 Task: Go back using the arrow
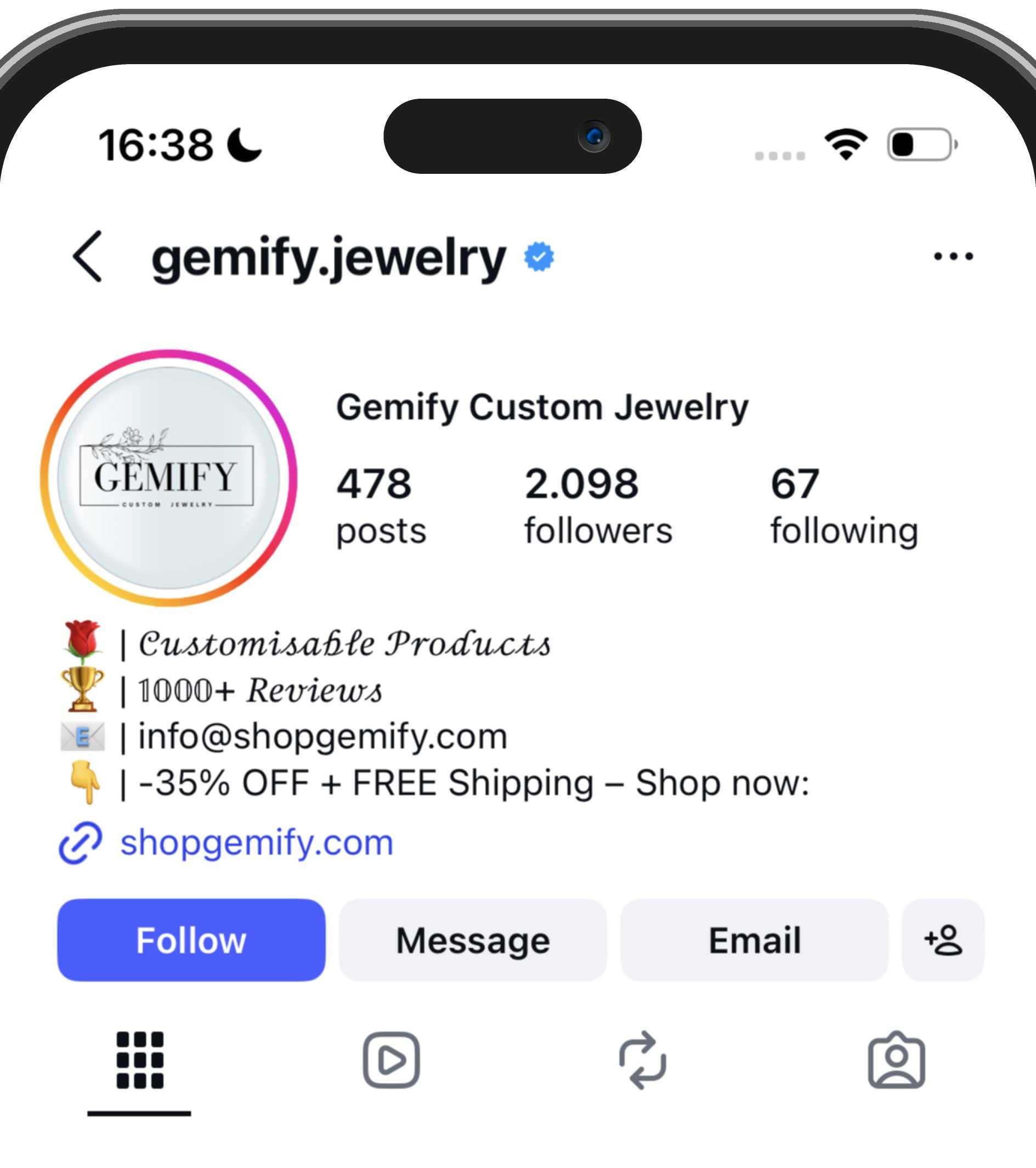pos(88,257)
